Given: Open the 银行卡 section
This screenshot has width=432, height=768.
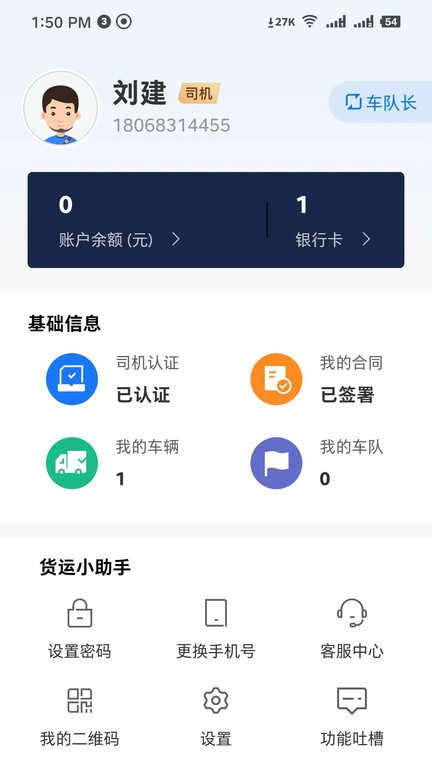Looking at the screenshot, I should [x=333, y=219].
